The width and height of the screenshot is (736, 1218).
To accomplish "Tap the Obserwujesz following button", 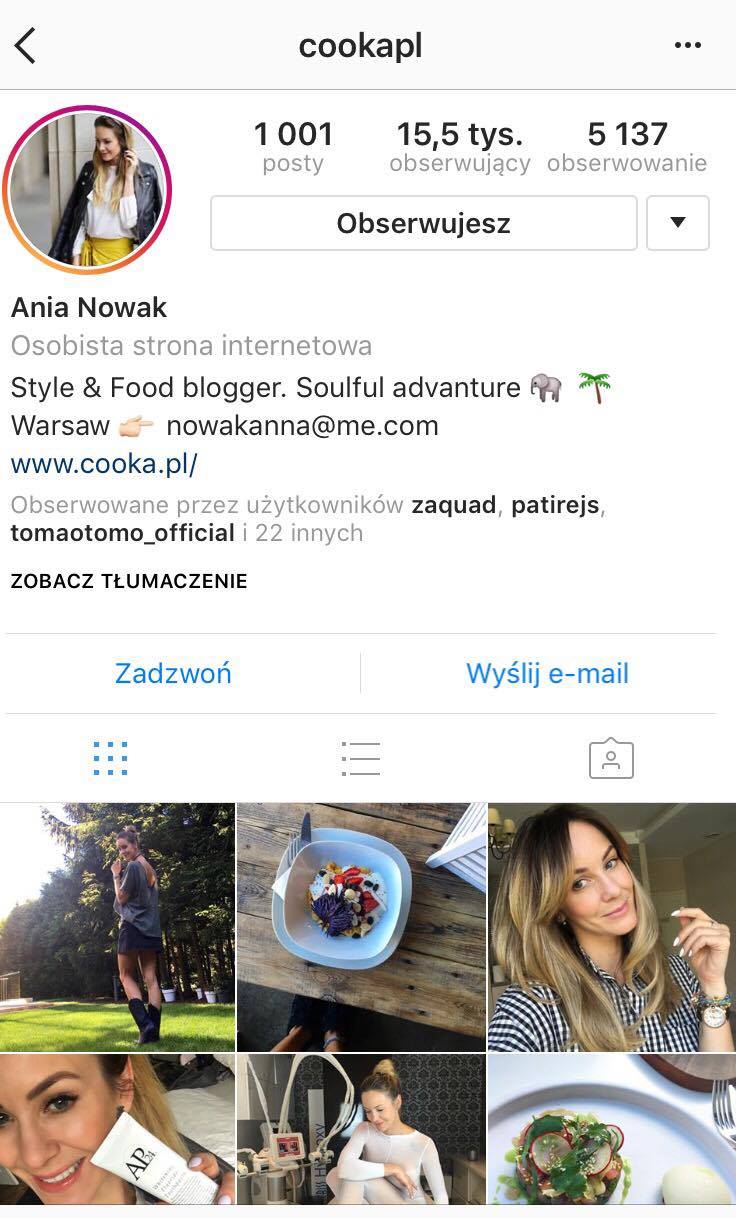I will coord(423,223).
